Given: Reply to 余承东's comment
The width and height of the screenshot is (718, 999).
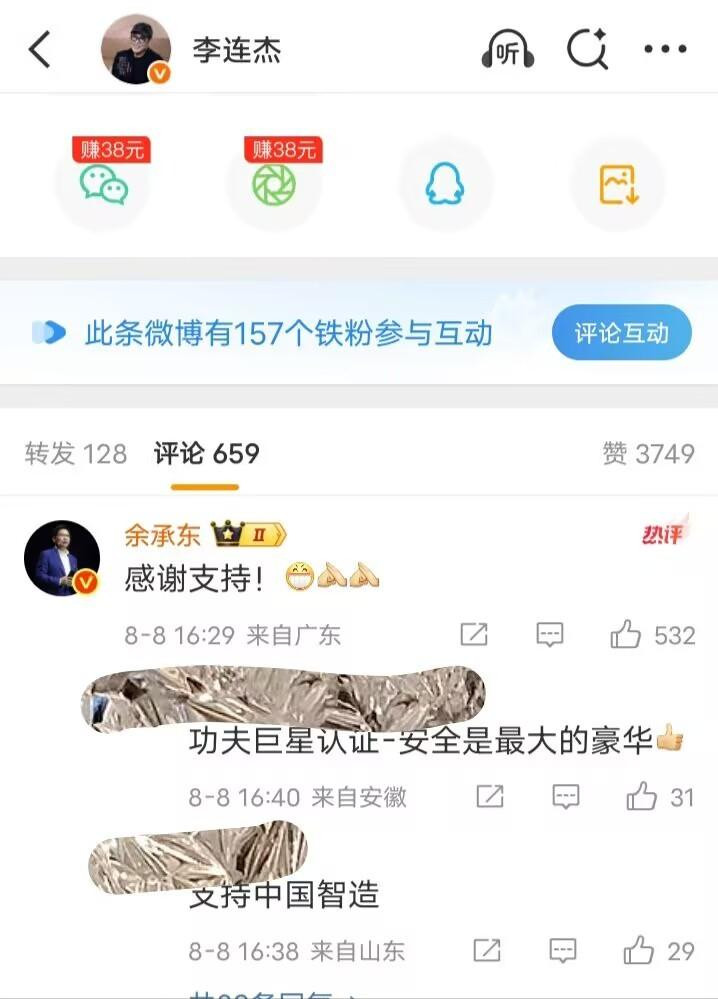Looking at the screenshot, I should click(550, 635).
